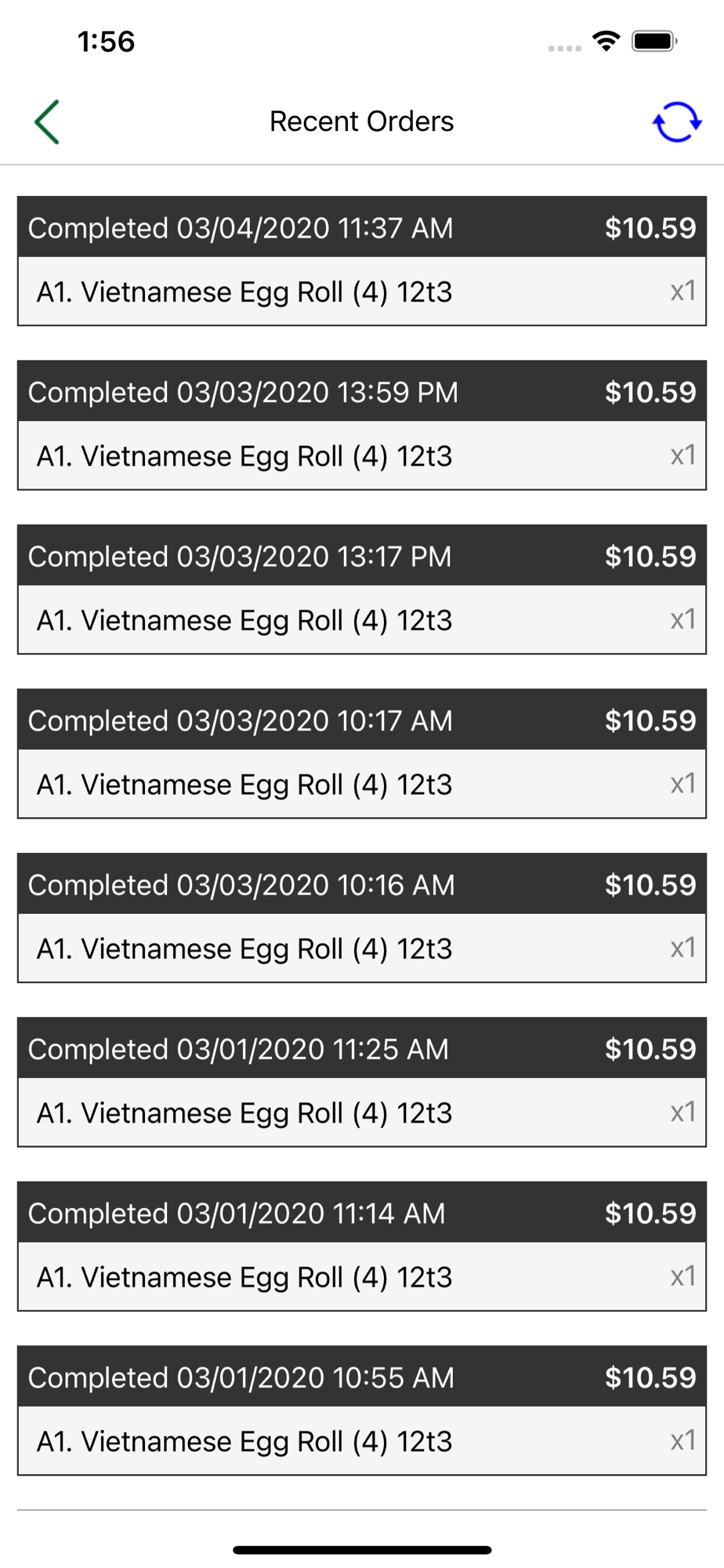Refresh the recent orders list
Image resolution: width=724 pixels, height=1568 pixels.
(676, 122)
